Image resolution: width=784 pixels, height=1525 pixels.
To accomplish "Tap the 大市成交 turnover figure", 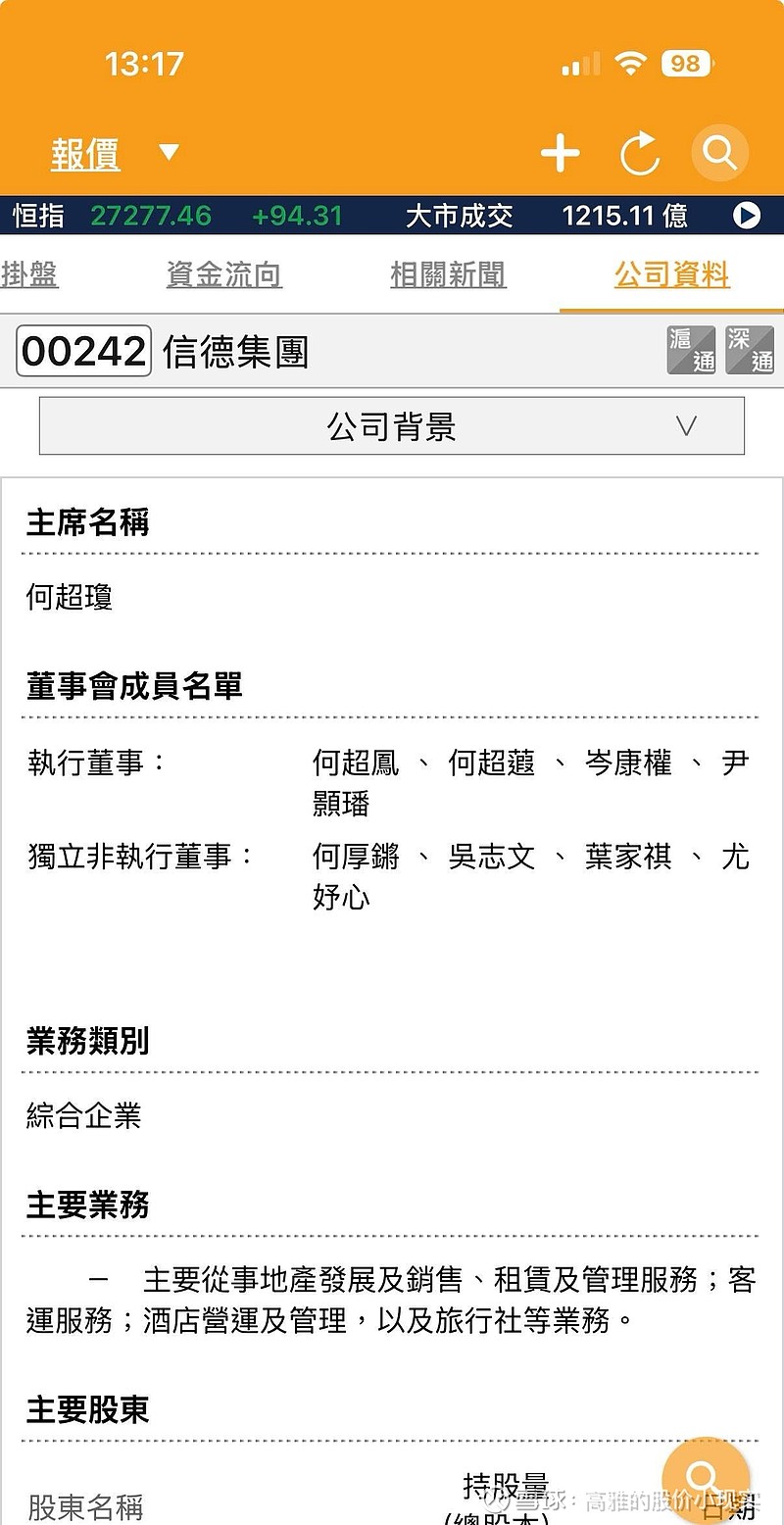I will [622, 216].
